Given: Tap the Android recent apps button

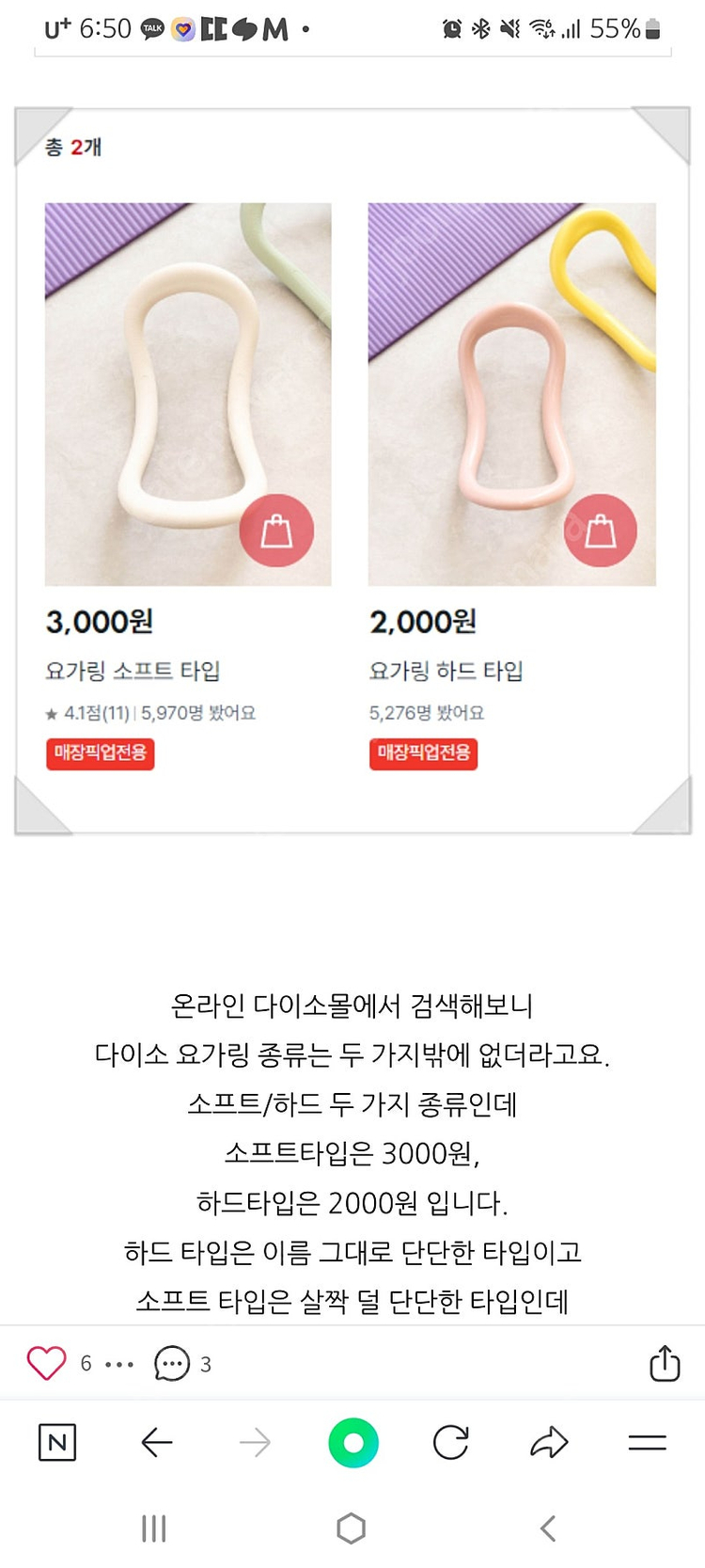Looking at the screenshot, I should [155, 1528].
